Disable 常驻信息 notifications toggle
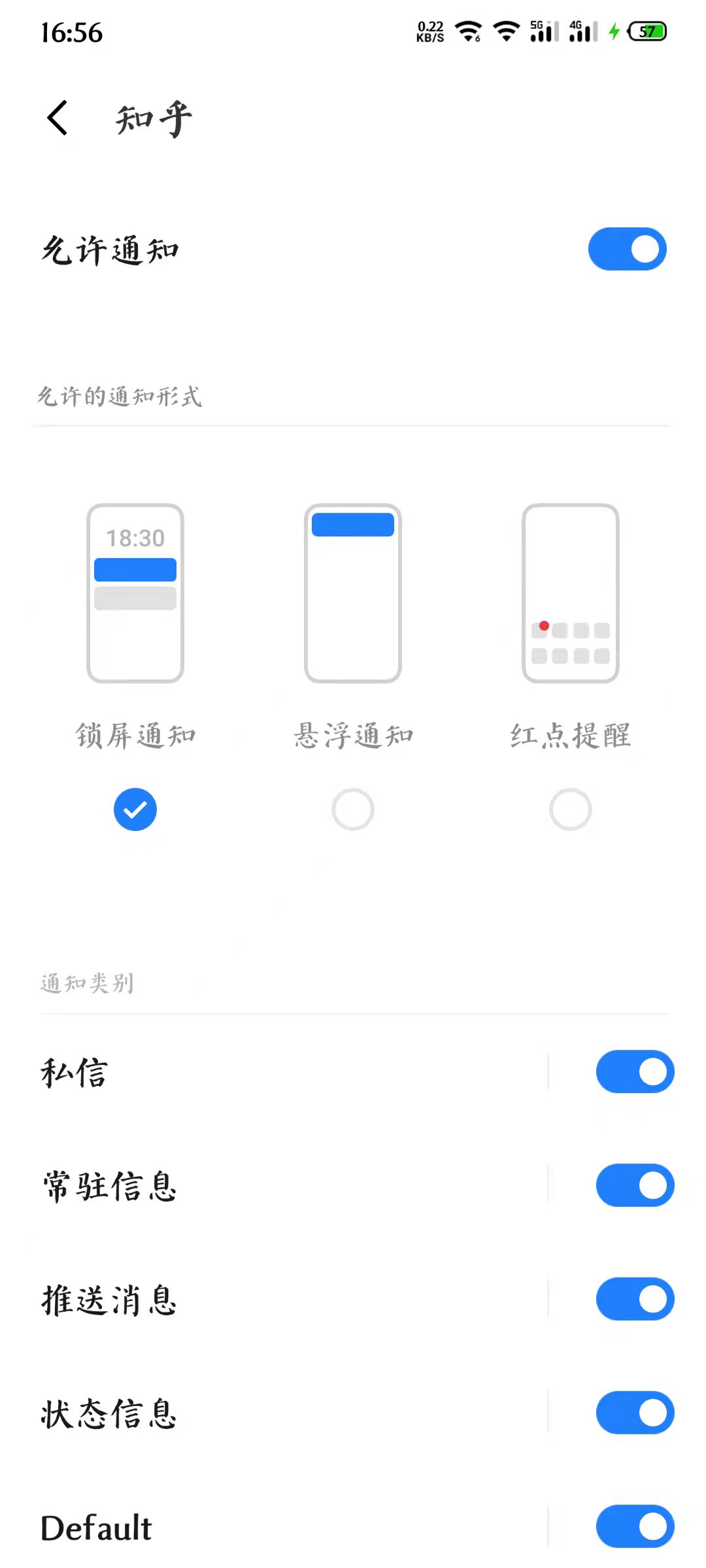 point(634,1185)
